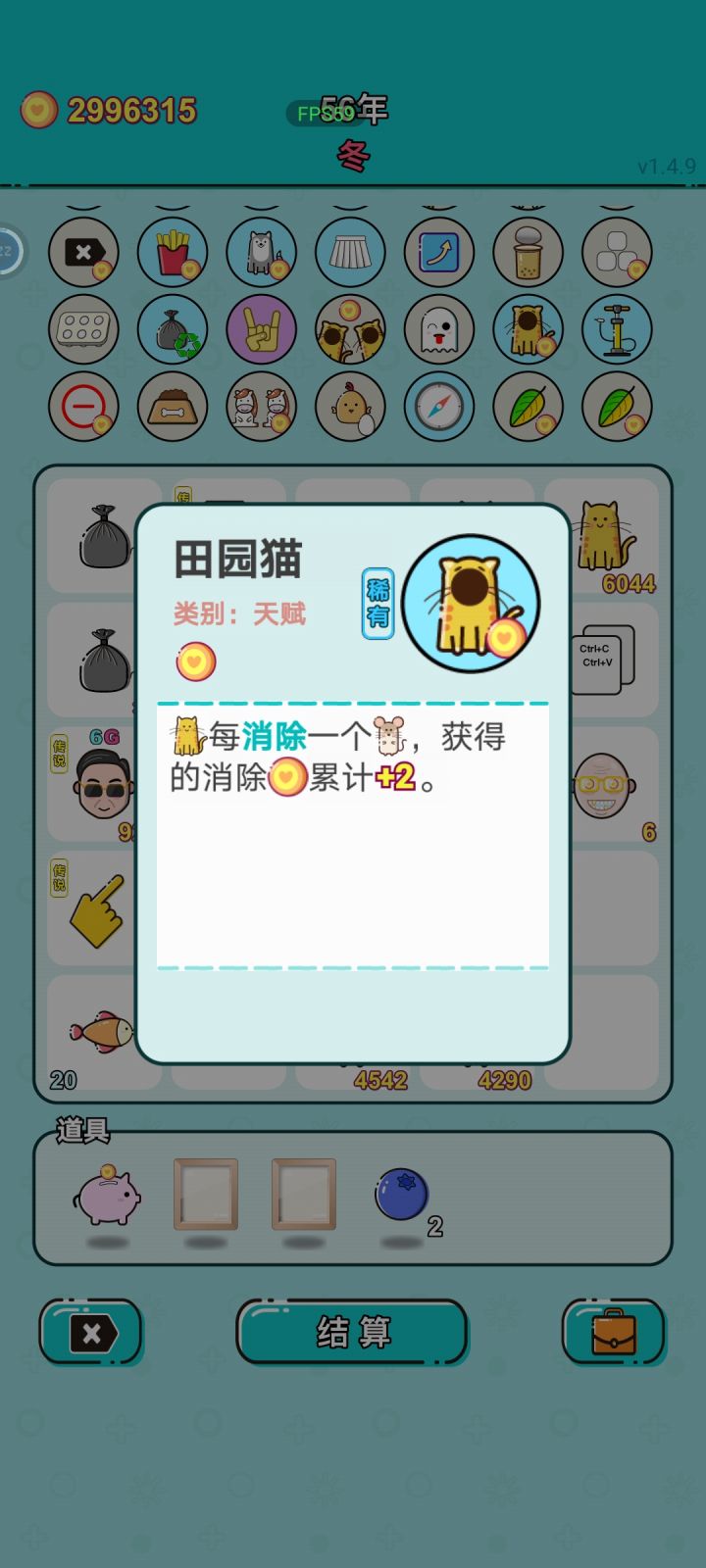
Task: Select the pet food bowl talent
Action: [173, 407]
